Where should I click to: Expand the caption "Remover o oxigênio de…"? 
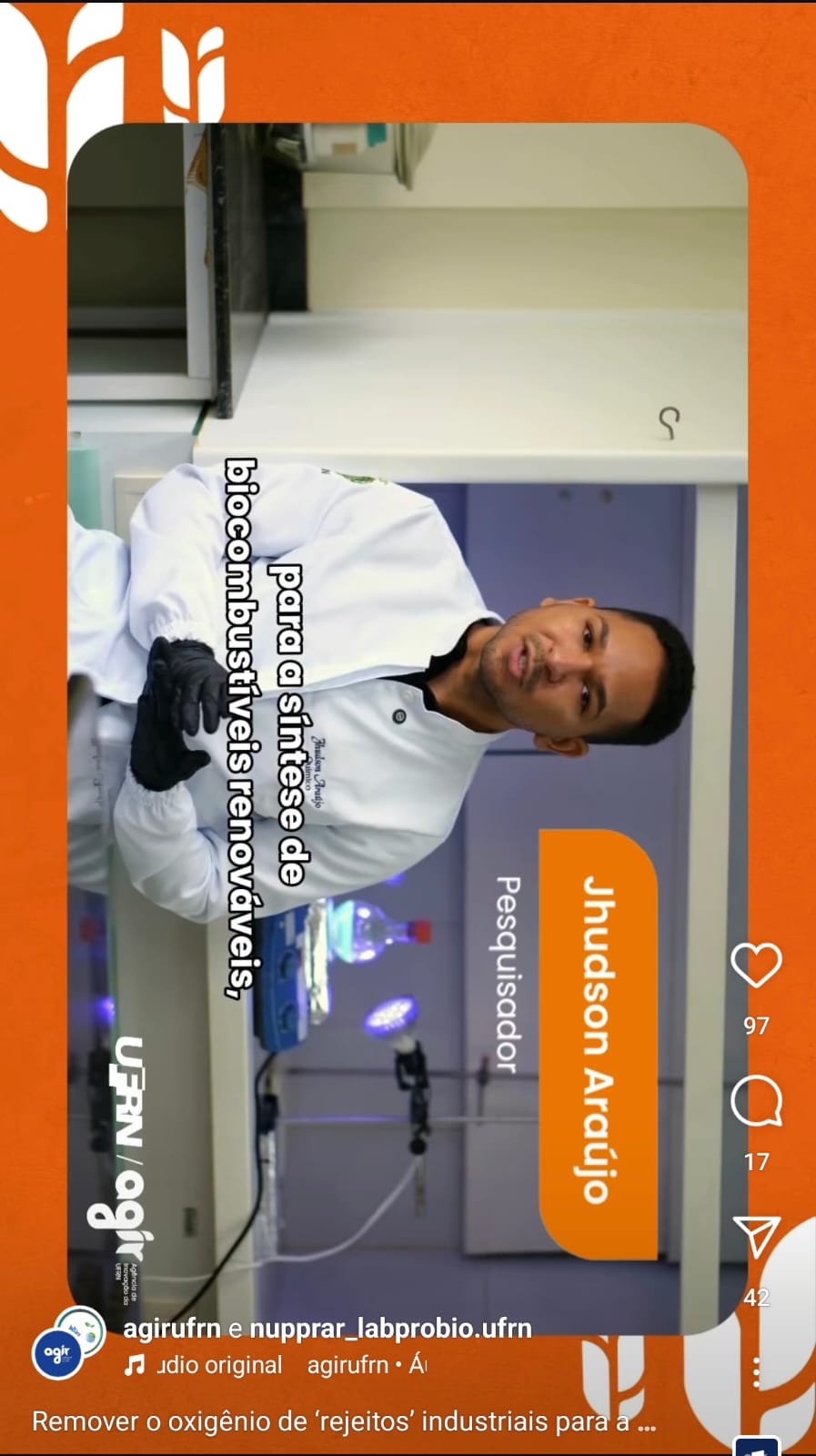tap(344, 1421)
